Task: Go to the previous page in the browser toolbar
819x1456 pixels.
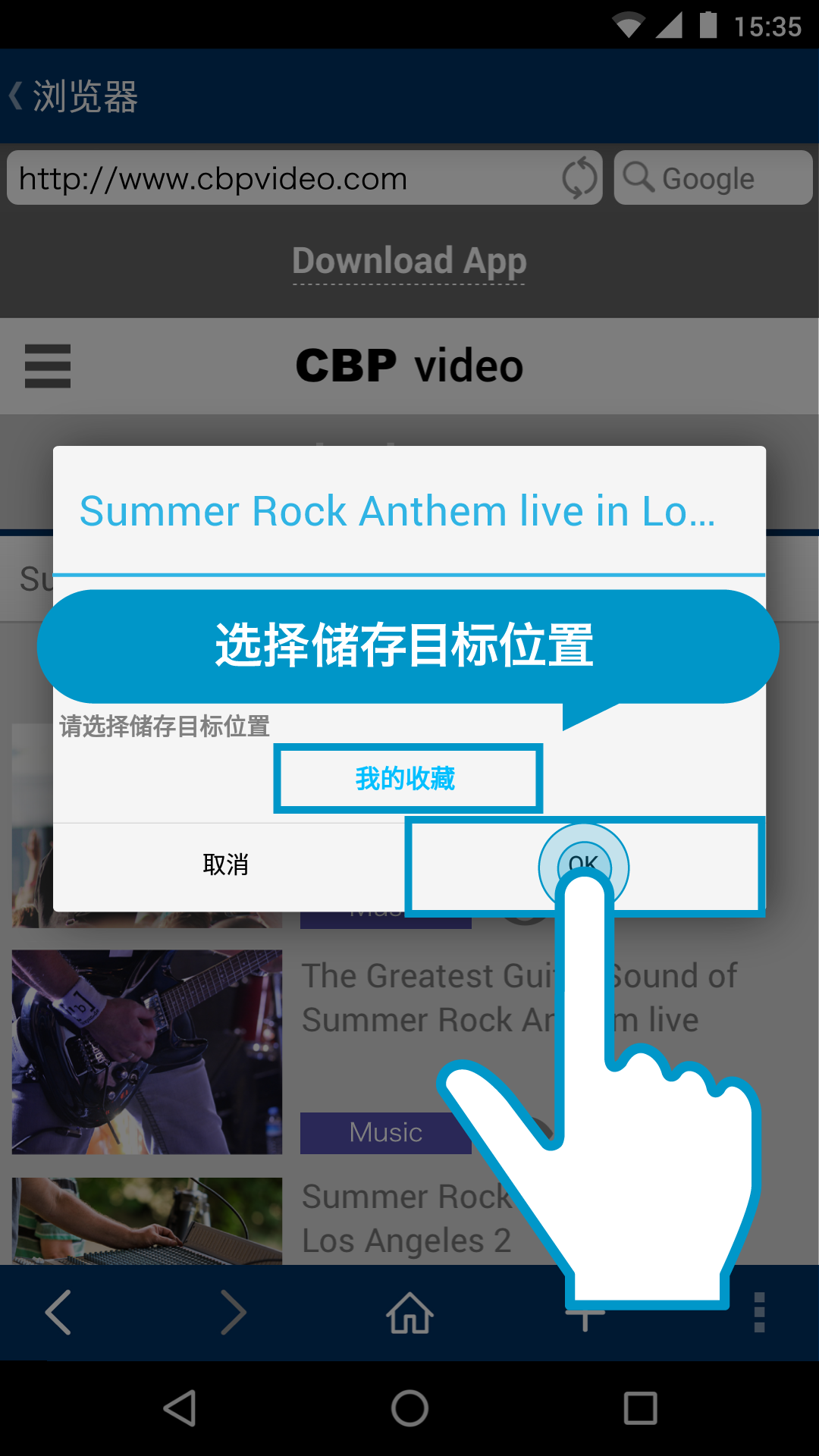Action: point(58,1312)
